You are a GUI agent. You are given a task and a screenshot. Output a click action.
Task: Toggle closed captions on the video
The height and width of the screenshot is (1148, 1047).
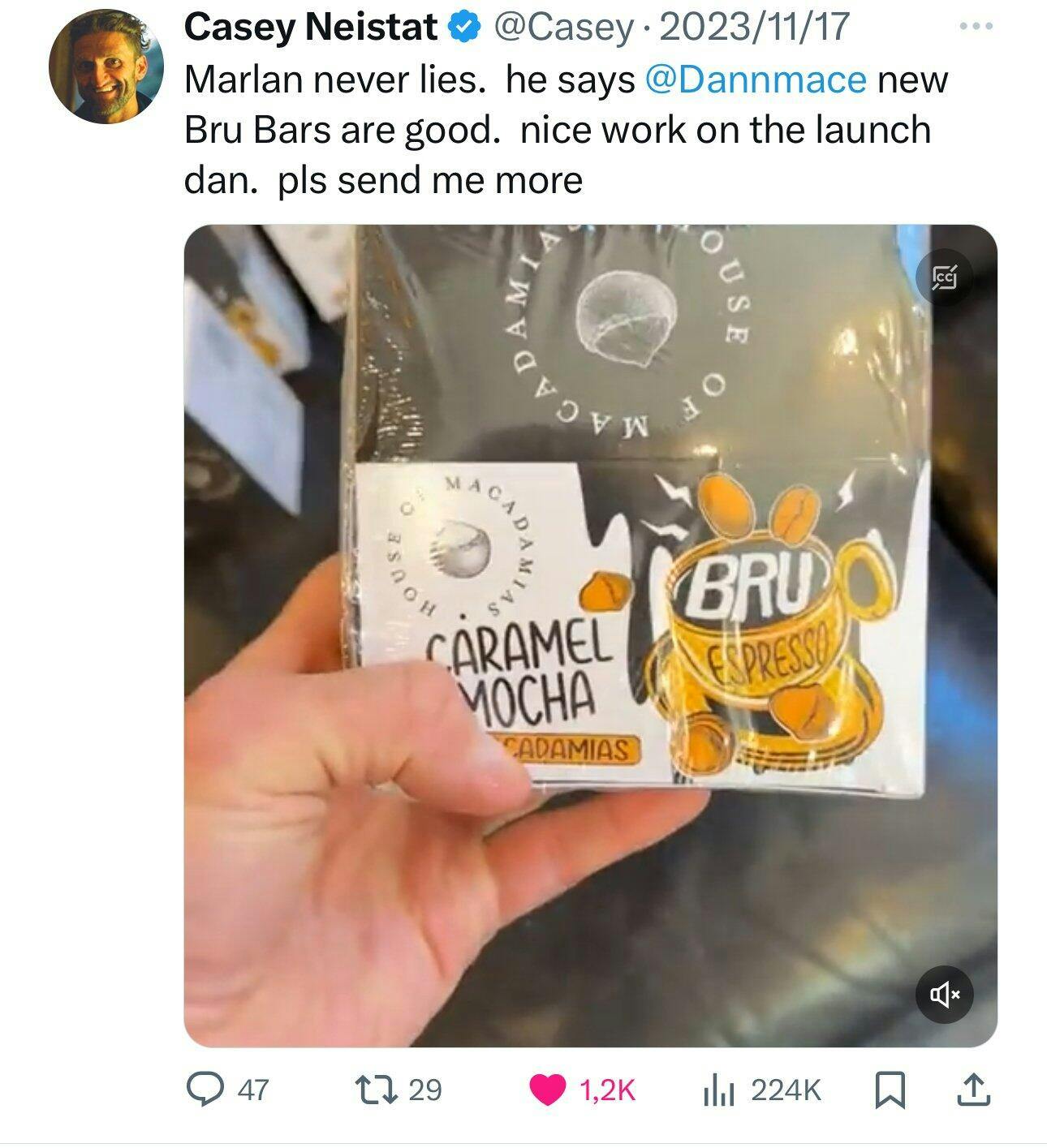[944, 279]
